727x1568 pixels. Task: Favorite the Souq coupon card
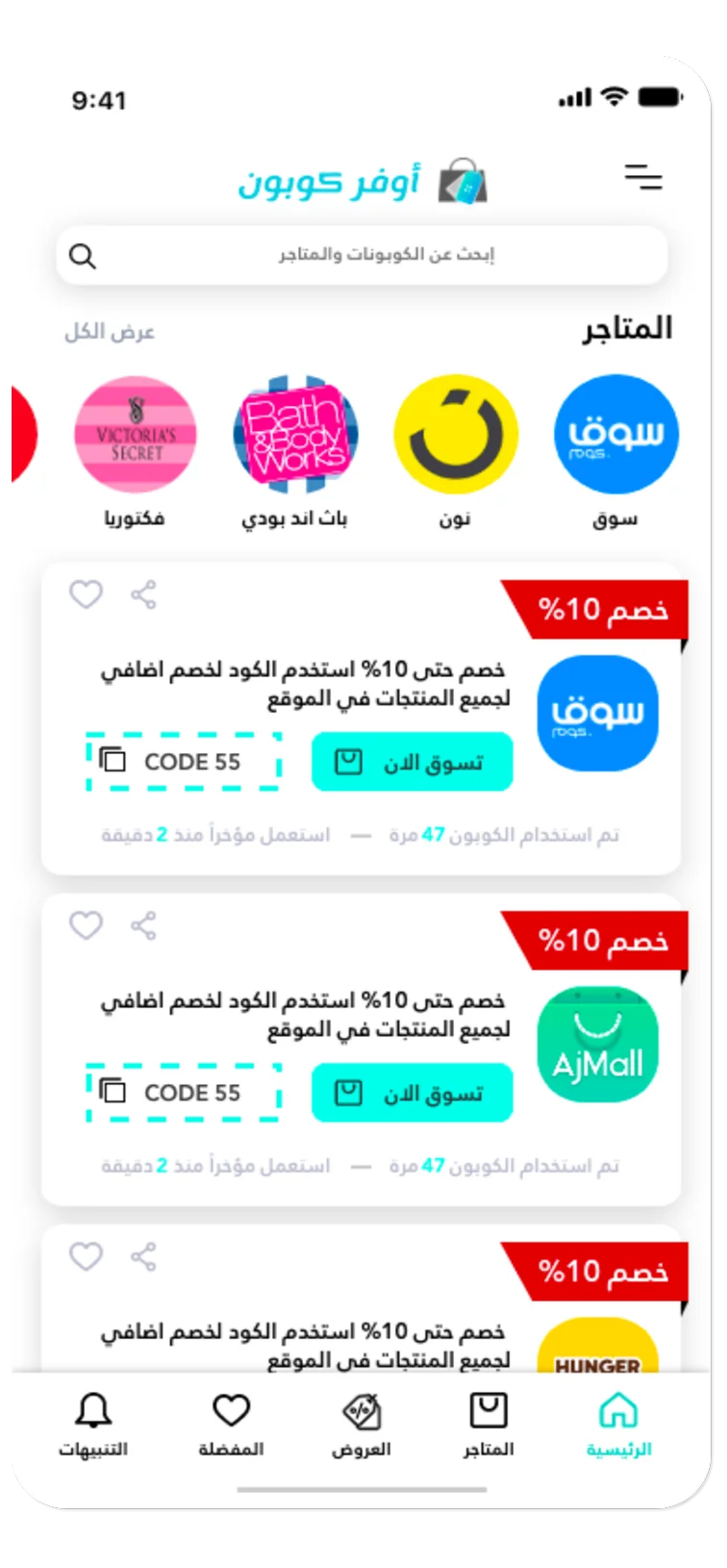point(86,594)
